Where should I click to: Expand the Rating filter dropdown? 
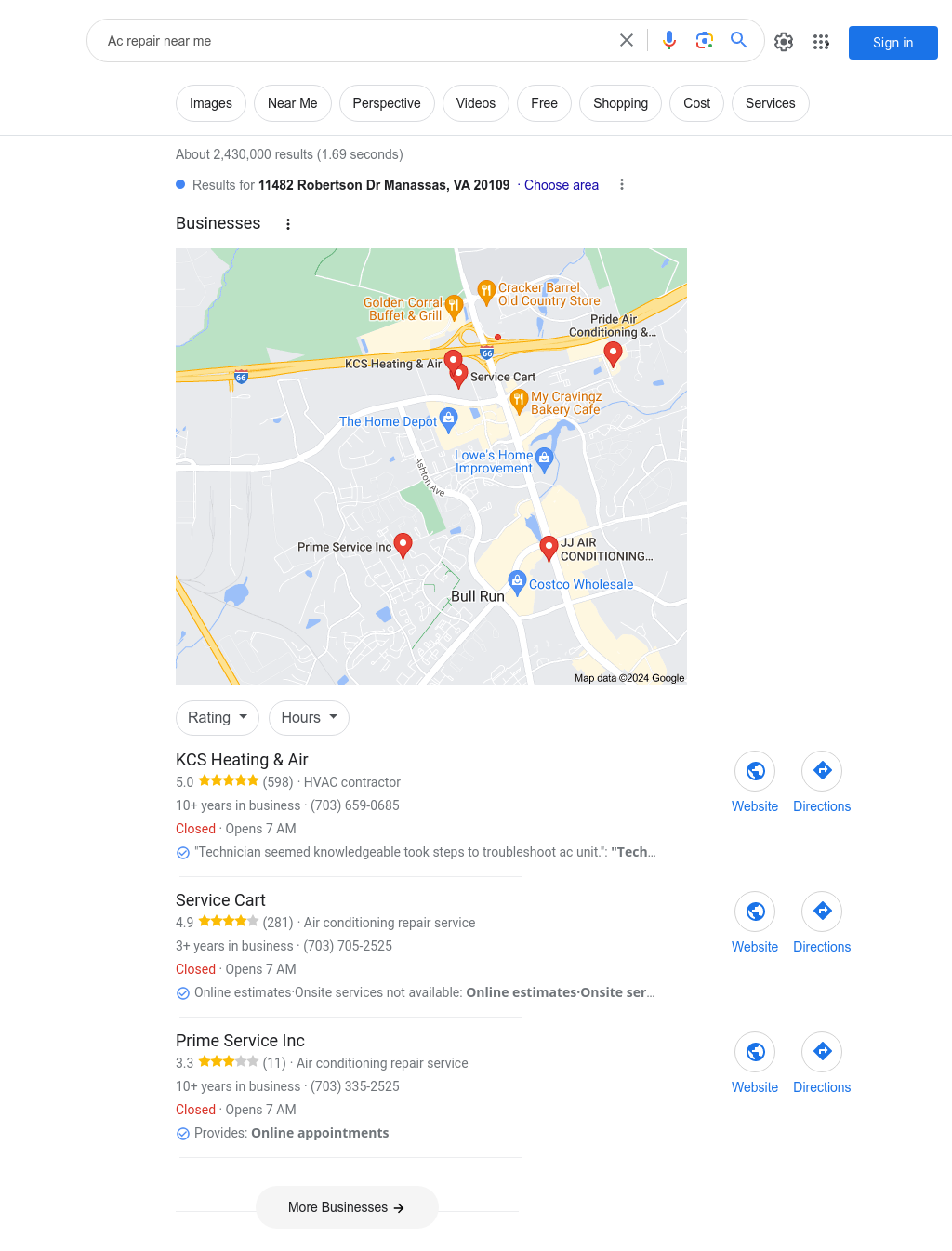click(x=217, y=718)
